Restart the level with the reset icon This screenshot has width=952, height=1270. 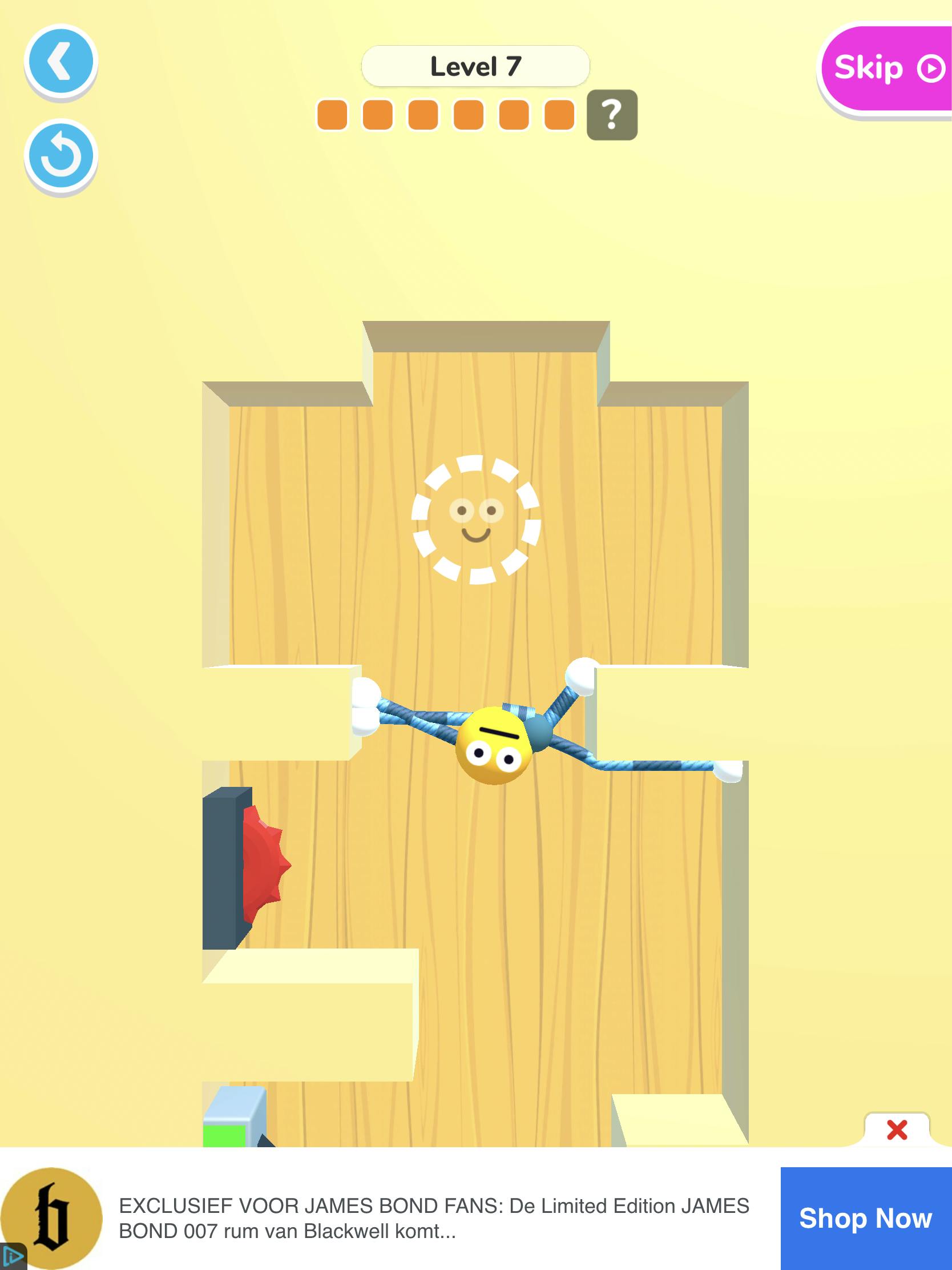(x=61, y=155)
